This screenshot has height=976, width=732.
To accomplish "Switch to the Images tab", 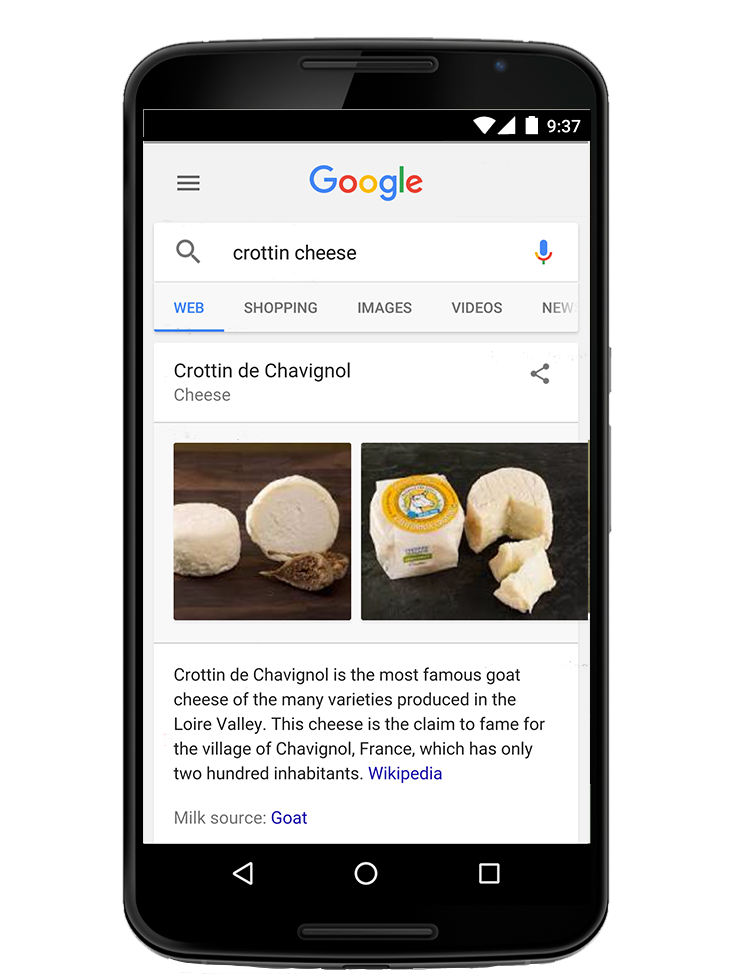I will click(384, 308).
